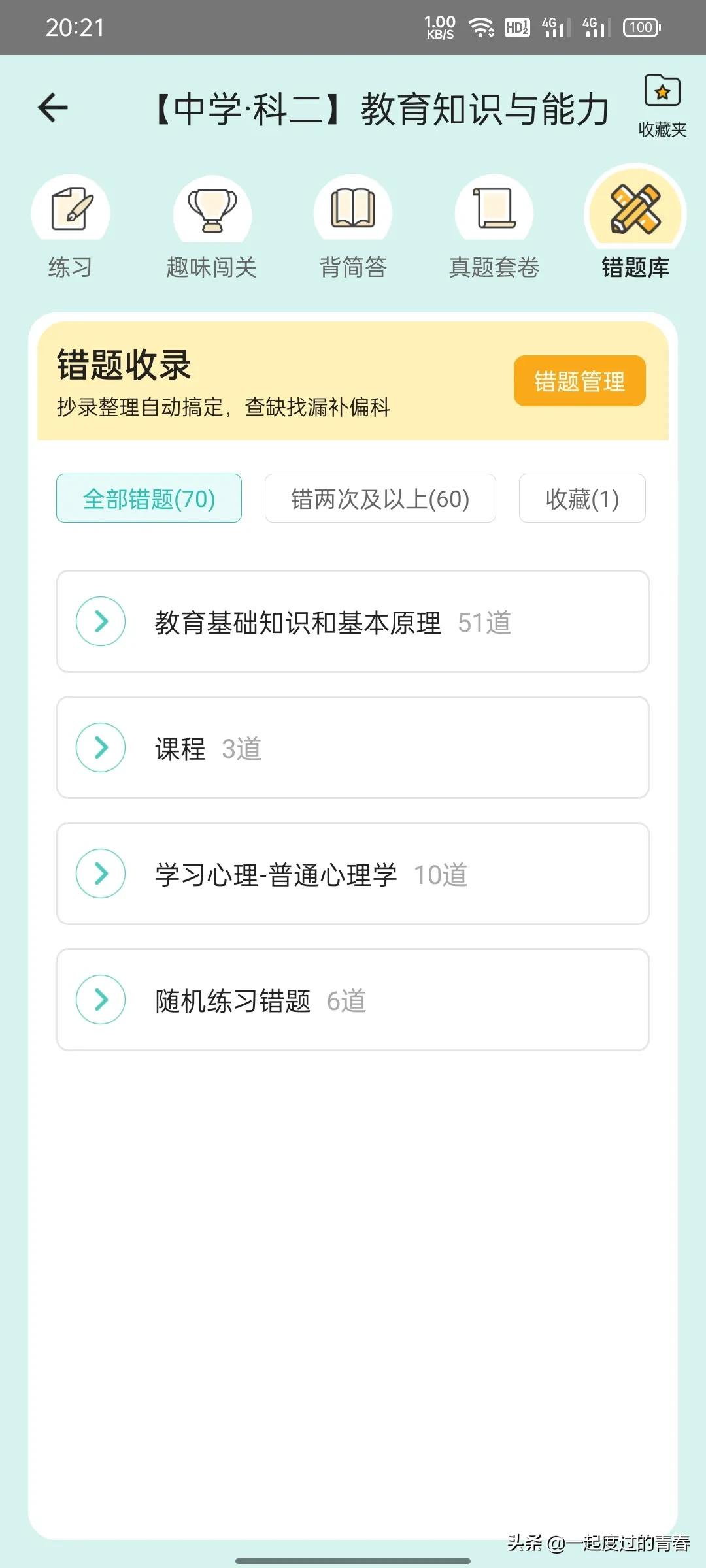Expand 随机练习错题 6道
Viewport: 706px width, 1568px height.
pos(353,1000)
